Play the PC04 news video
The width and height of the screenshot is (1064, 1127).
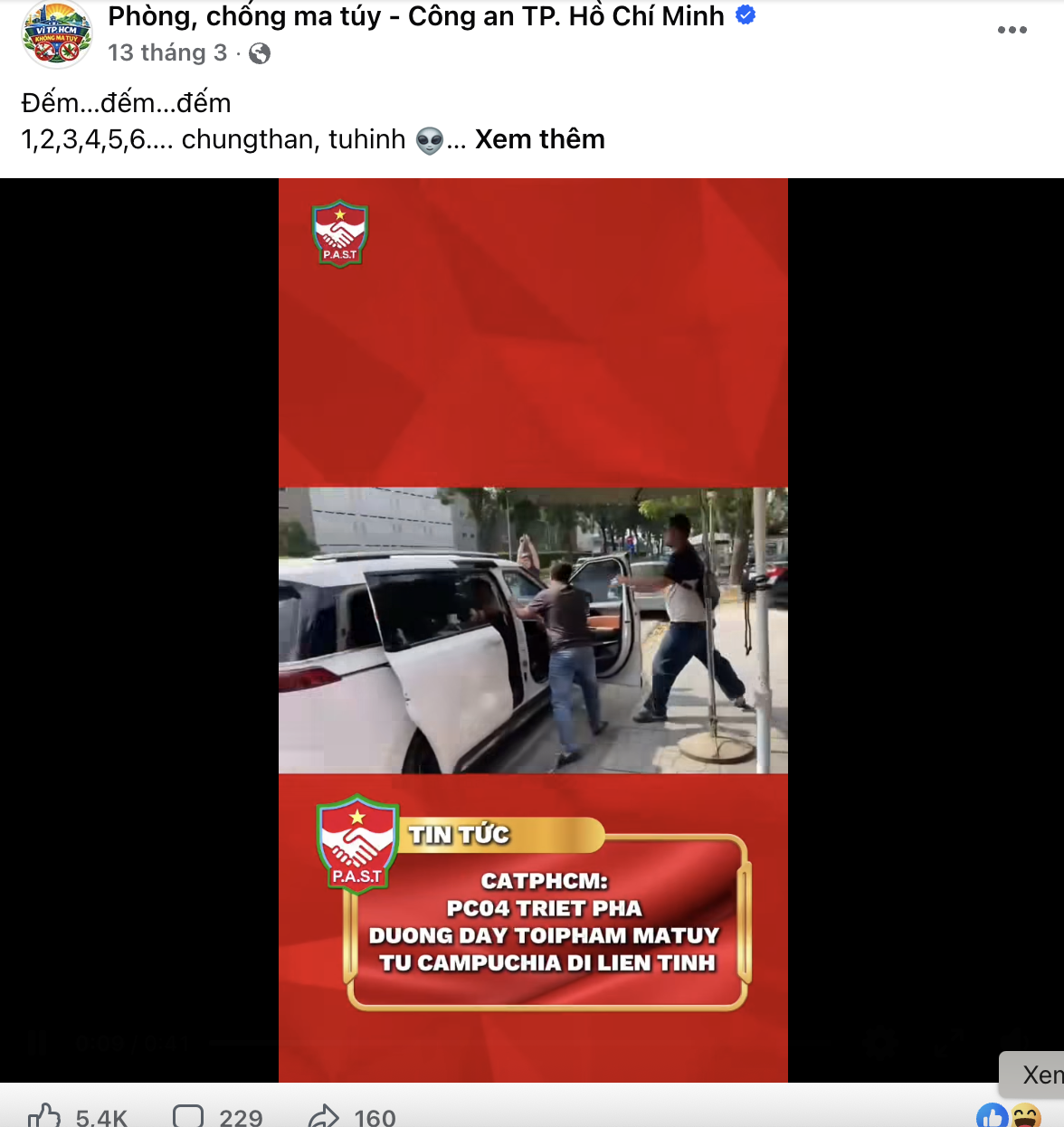[533, 630]
